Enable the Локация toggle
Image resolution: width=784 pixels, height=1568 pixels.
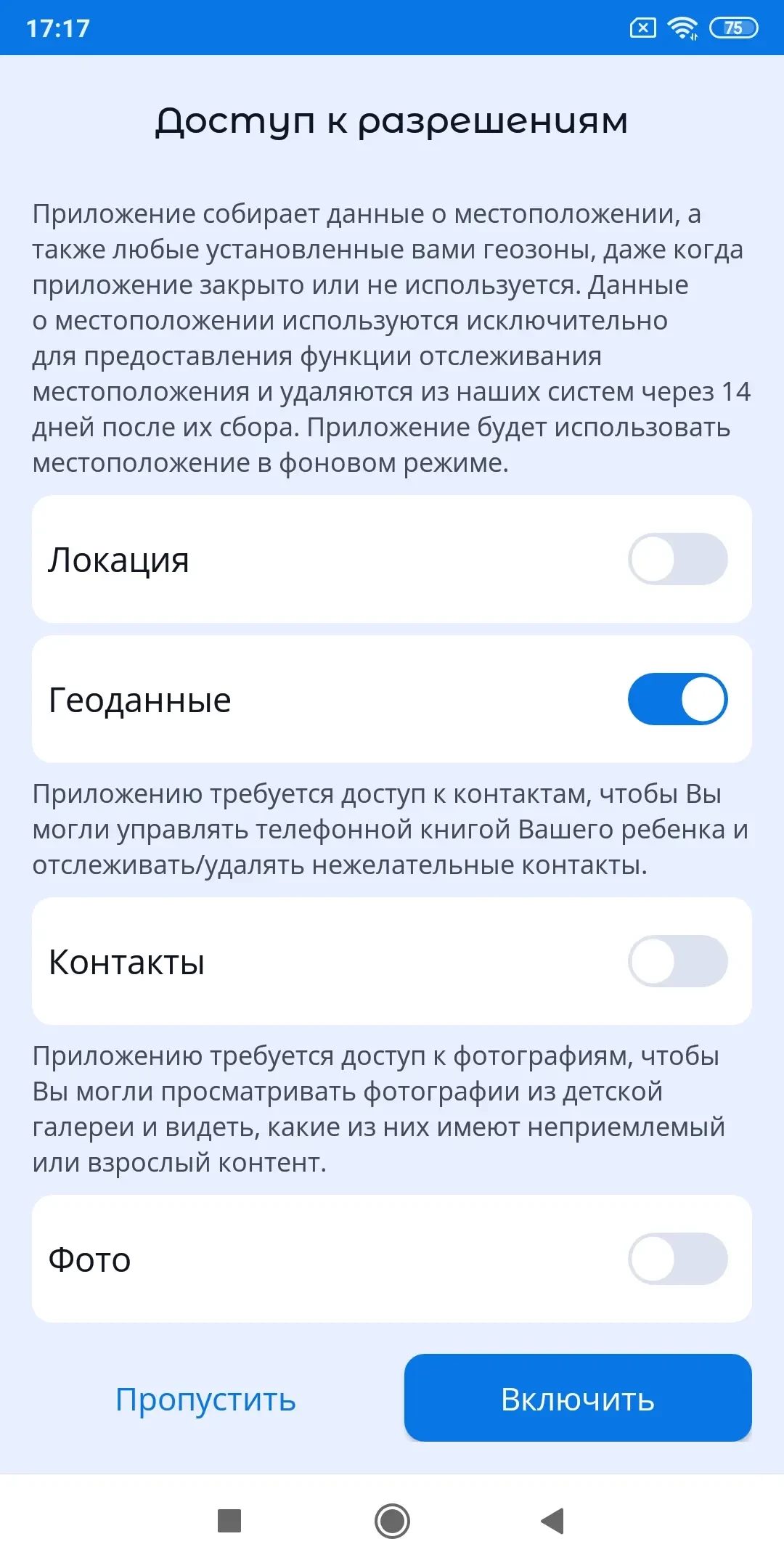[x=677, y=559]
